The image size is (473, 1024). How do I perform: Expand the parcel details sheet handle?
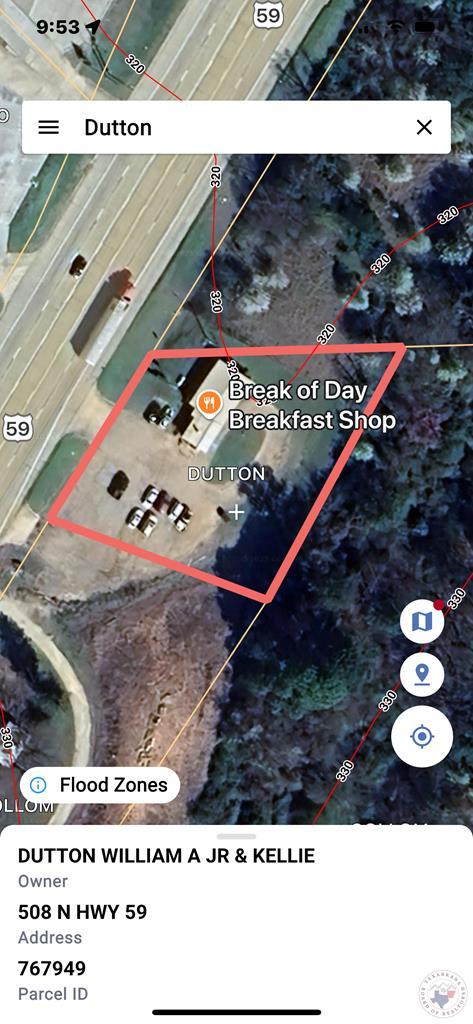click(x=236, y=837)
